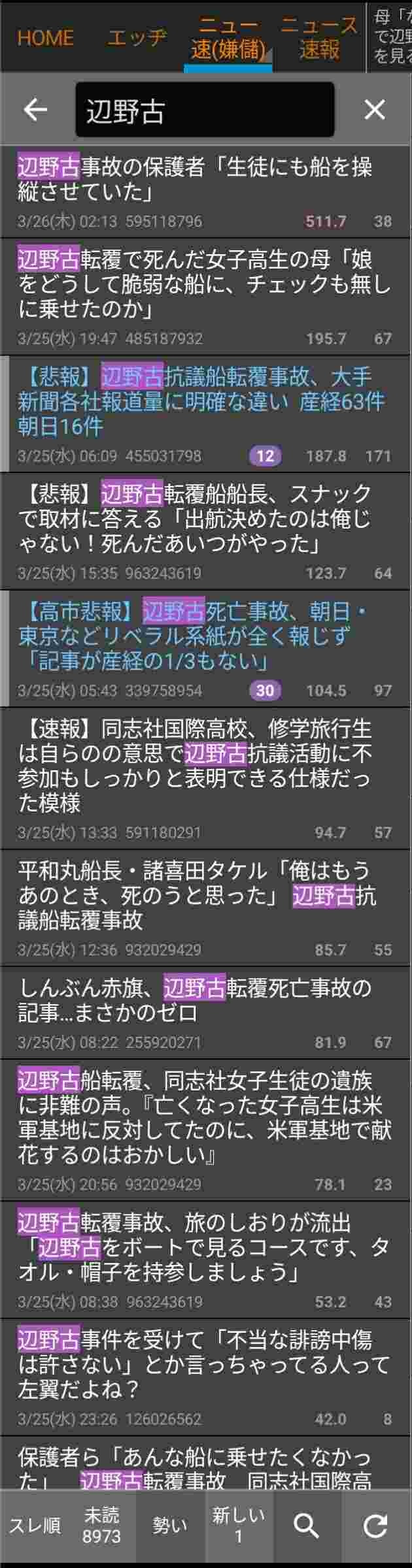Open the ニュース速報 tab
This screenshot has width=412, height=1568.
point(319,38)
